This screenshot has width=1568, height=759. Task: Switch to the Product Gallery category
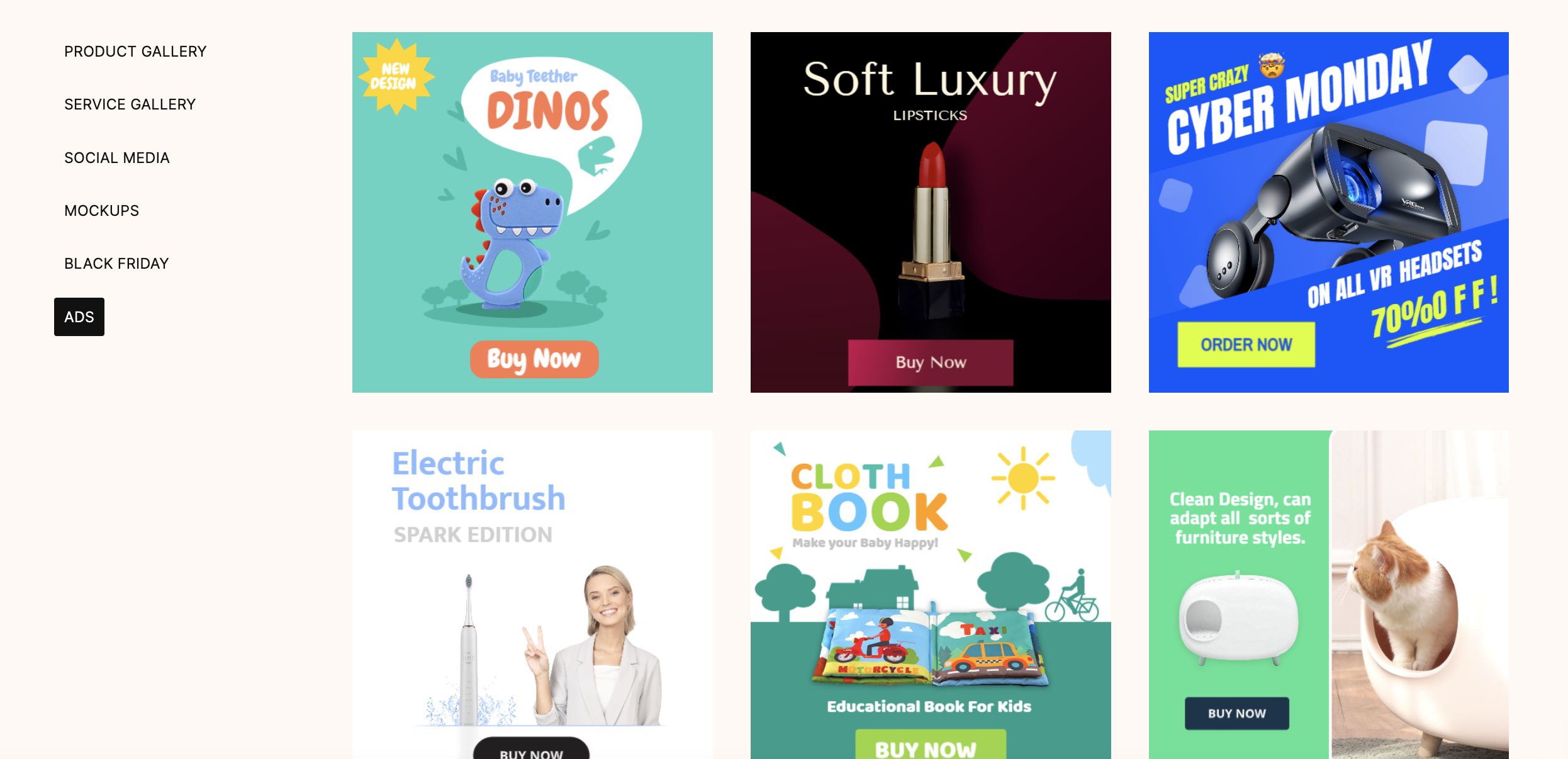135,52
